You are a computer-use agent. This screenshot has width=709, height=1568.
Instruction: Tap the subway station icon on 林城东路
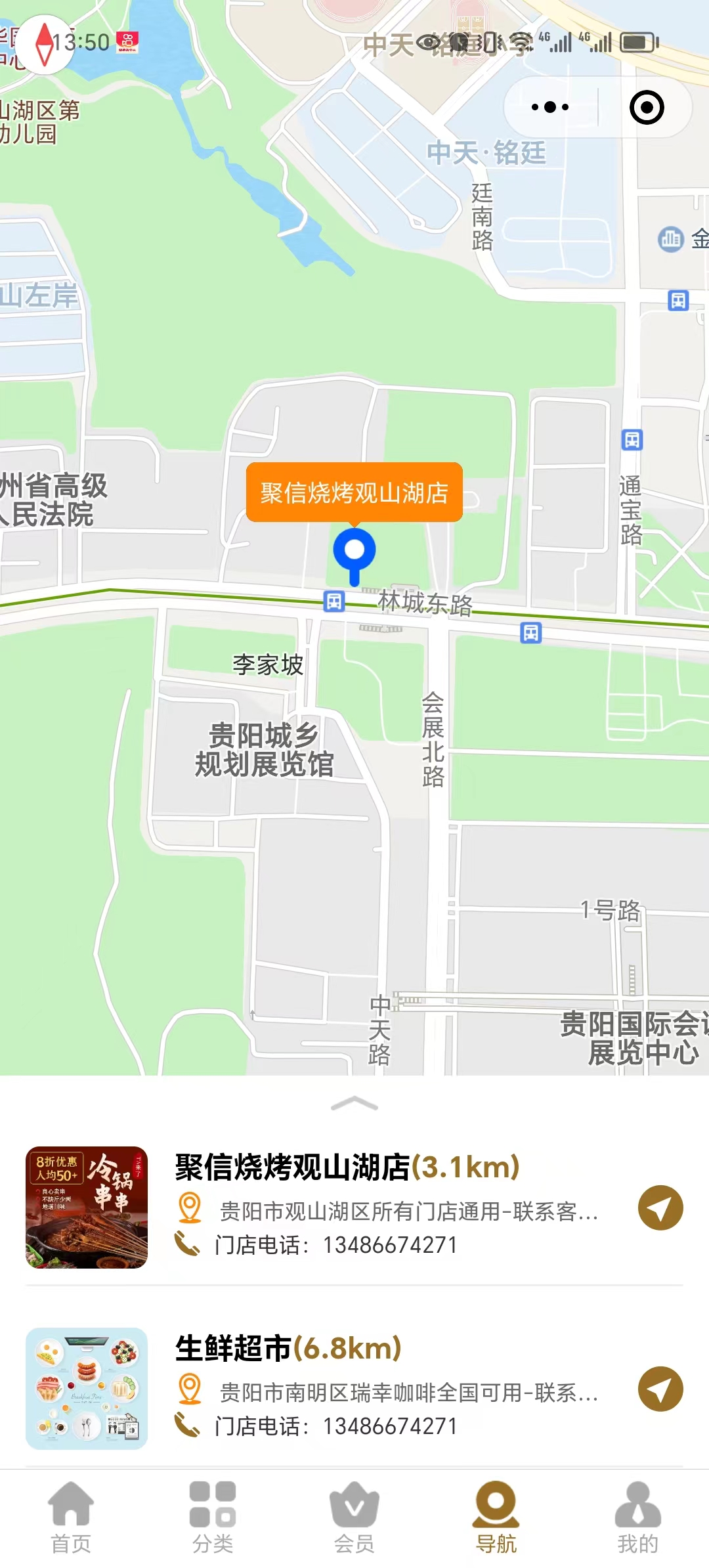point(335,601)
